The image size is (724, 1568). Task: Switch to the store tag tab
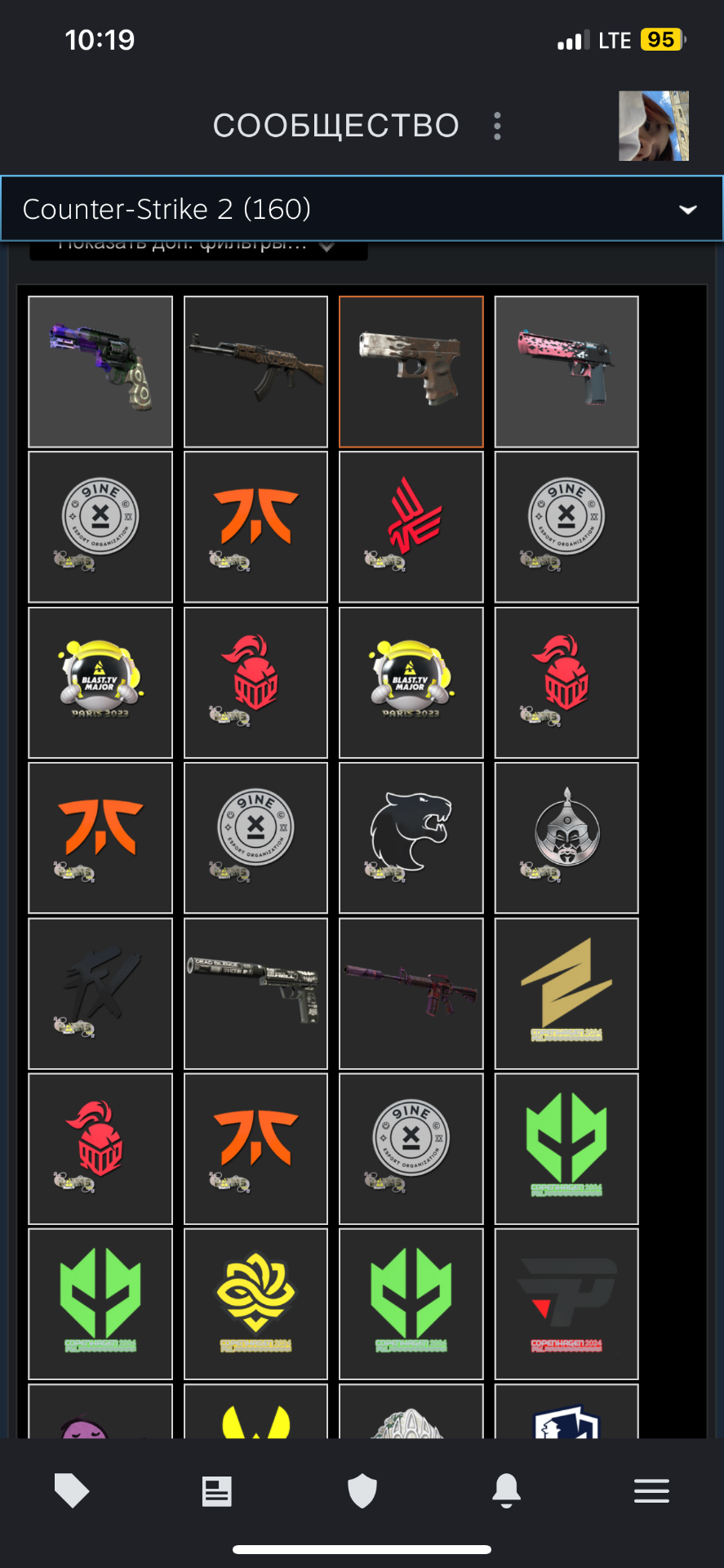click(72, 1491)
